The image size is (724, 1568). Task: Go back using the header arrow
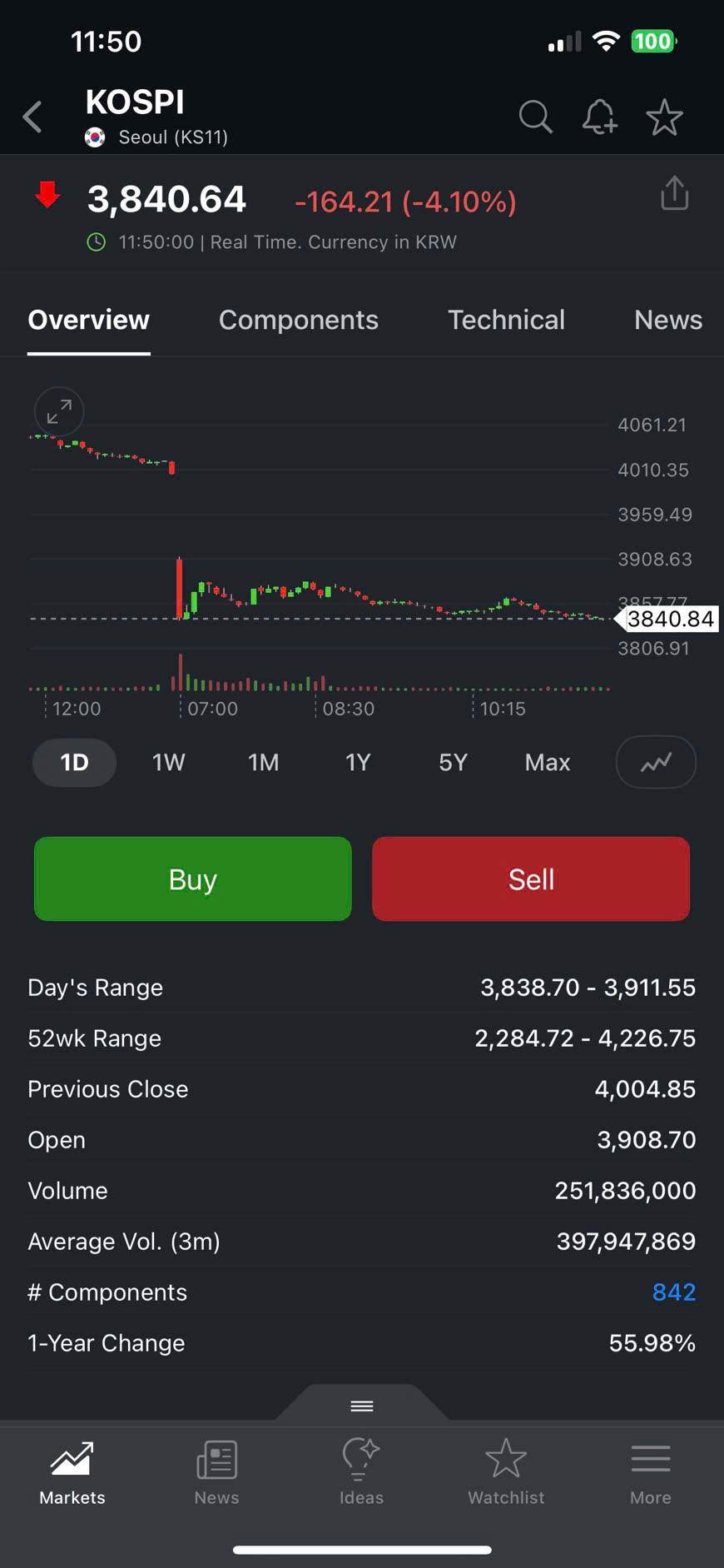(33, 117)
